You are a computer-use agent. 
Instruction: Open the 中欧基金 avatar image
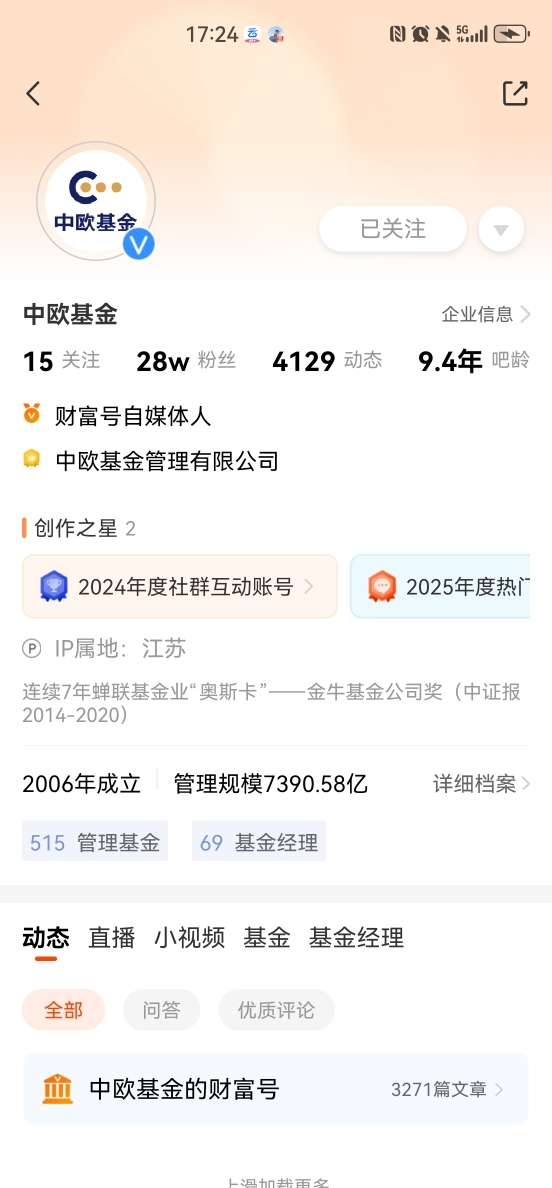click(x=96, y=202)
